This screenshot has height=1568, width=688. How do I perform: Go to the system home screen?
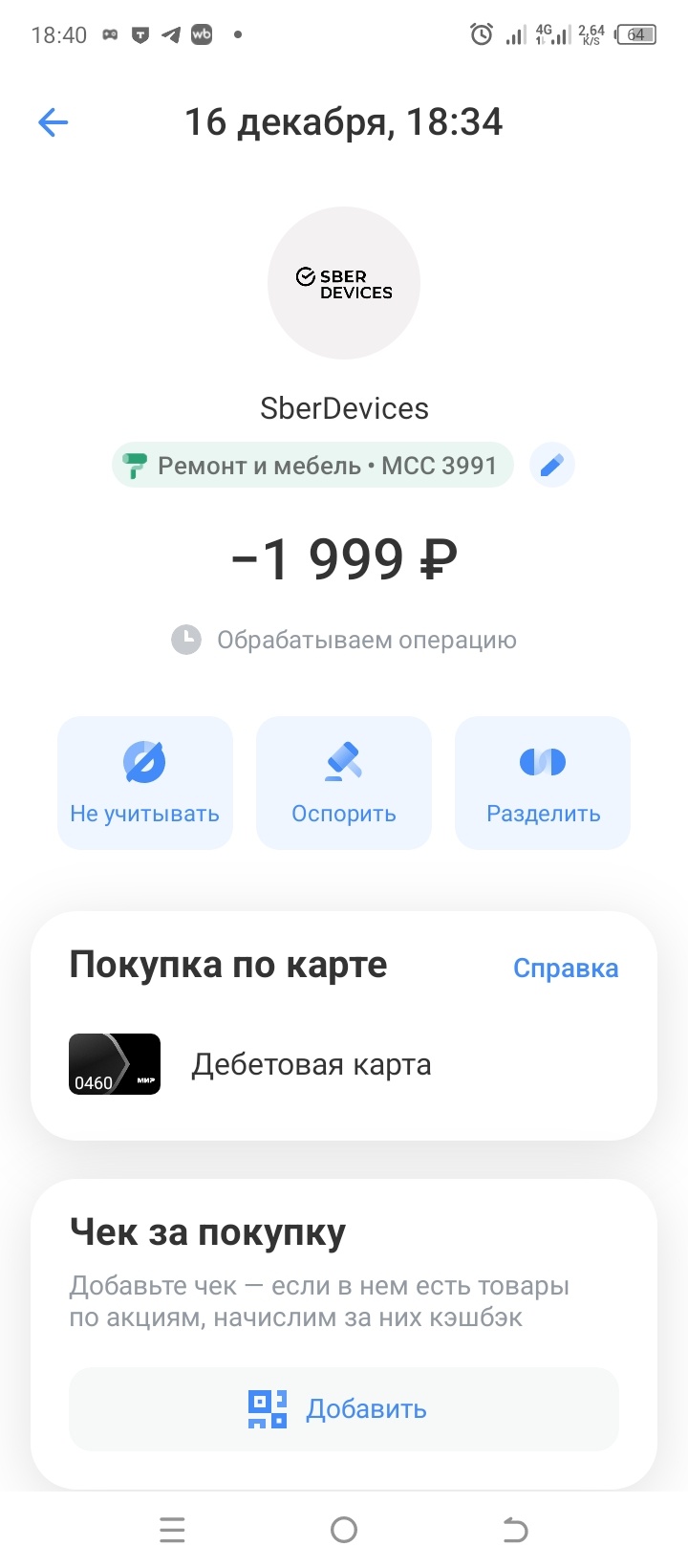click(344, 1531)
